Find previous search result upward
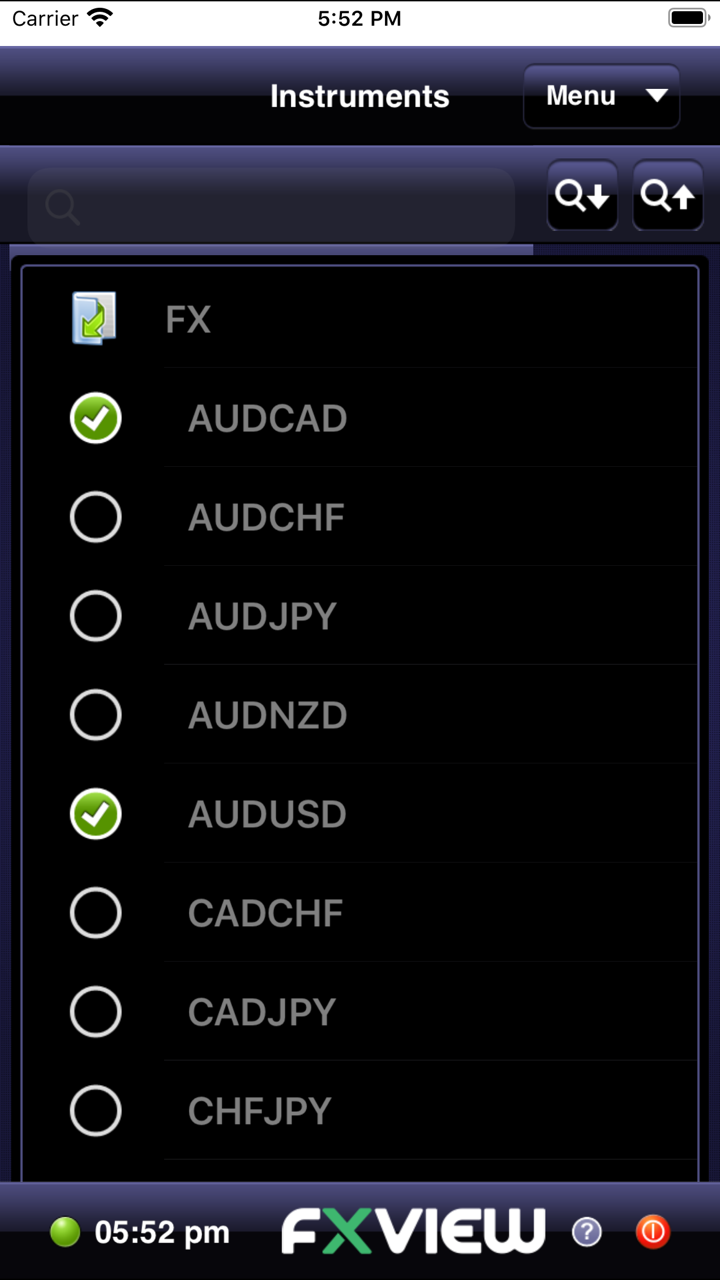 click(668, 196)
